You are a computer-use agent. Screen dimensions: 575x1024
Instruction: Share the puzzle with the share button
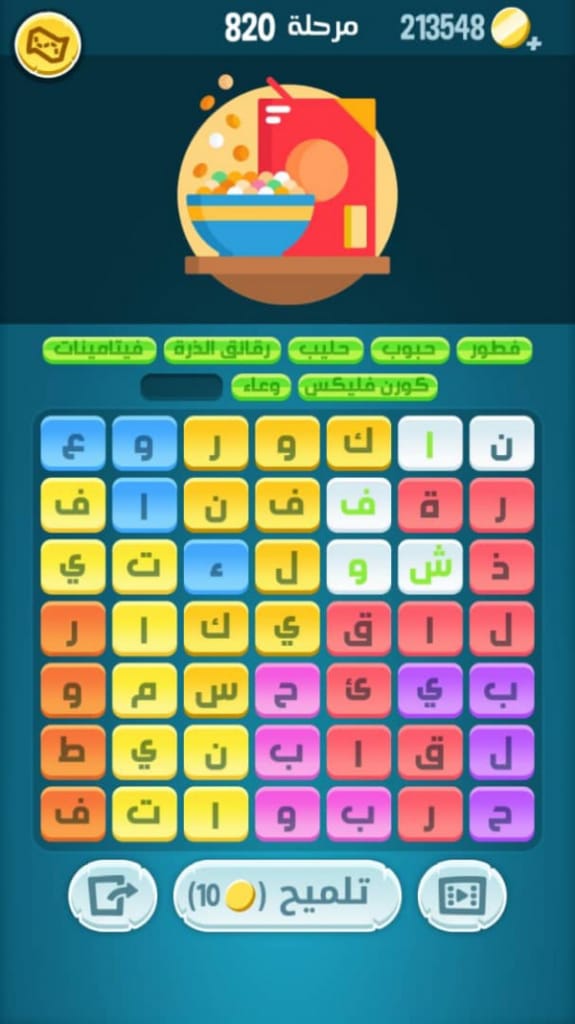(x=112, y=895)
